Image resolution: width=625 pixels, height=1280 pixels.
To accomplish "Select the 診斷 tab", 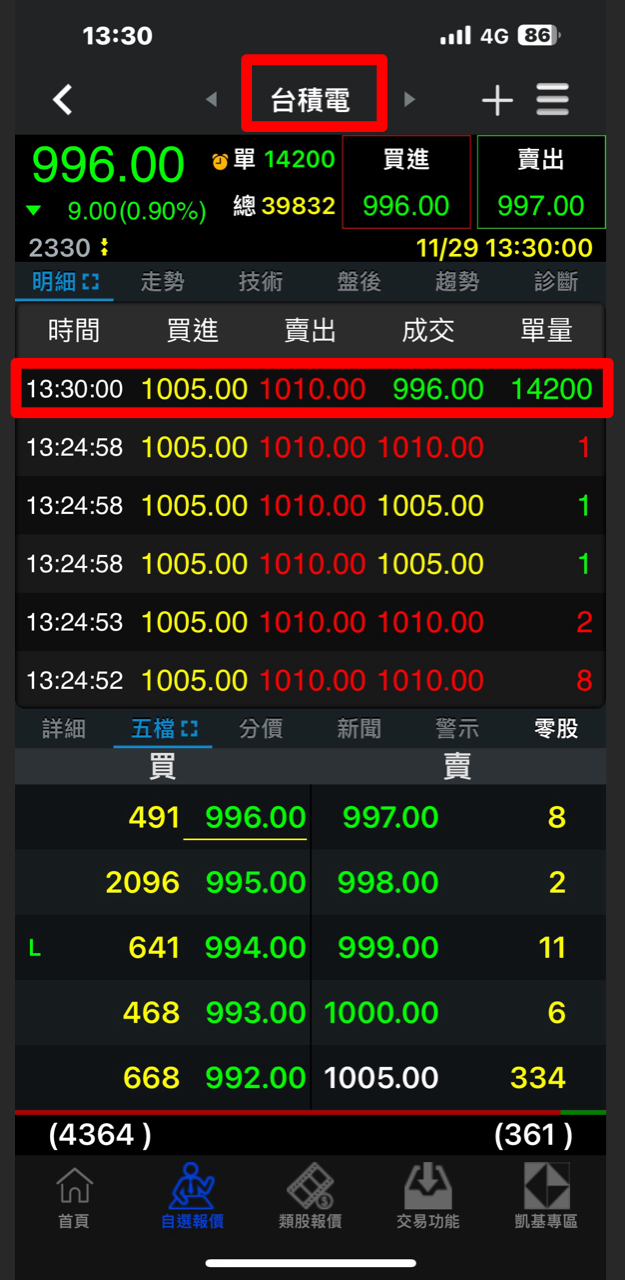I will coord(555,282).
